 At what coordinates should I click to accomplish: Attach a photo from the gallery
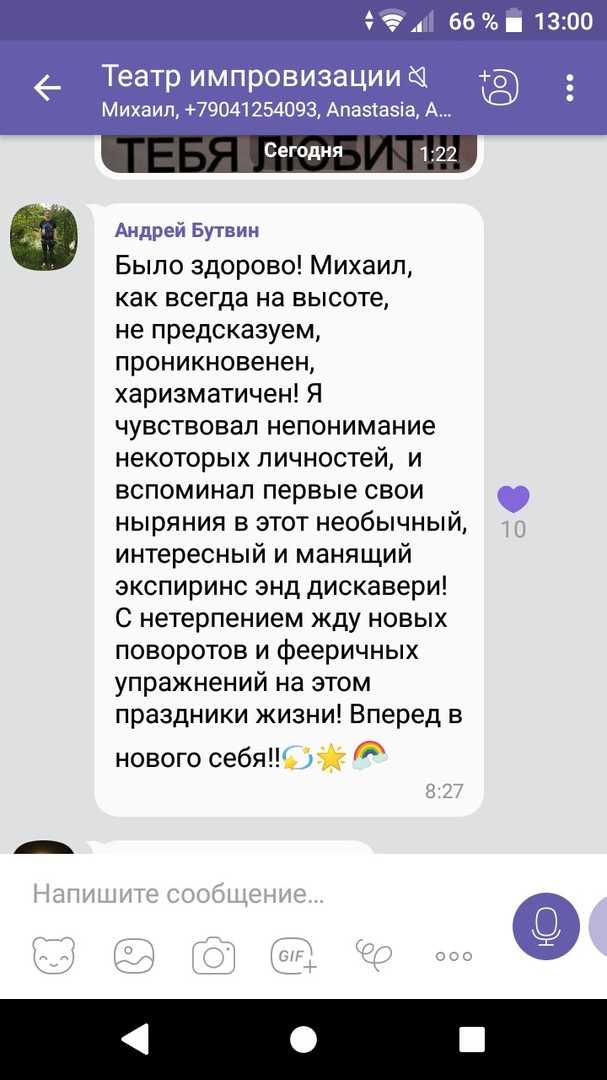pyautogui.click(x=134, y=955)
